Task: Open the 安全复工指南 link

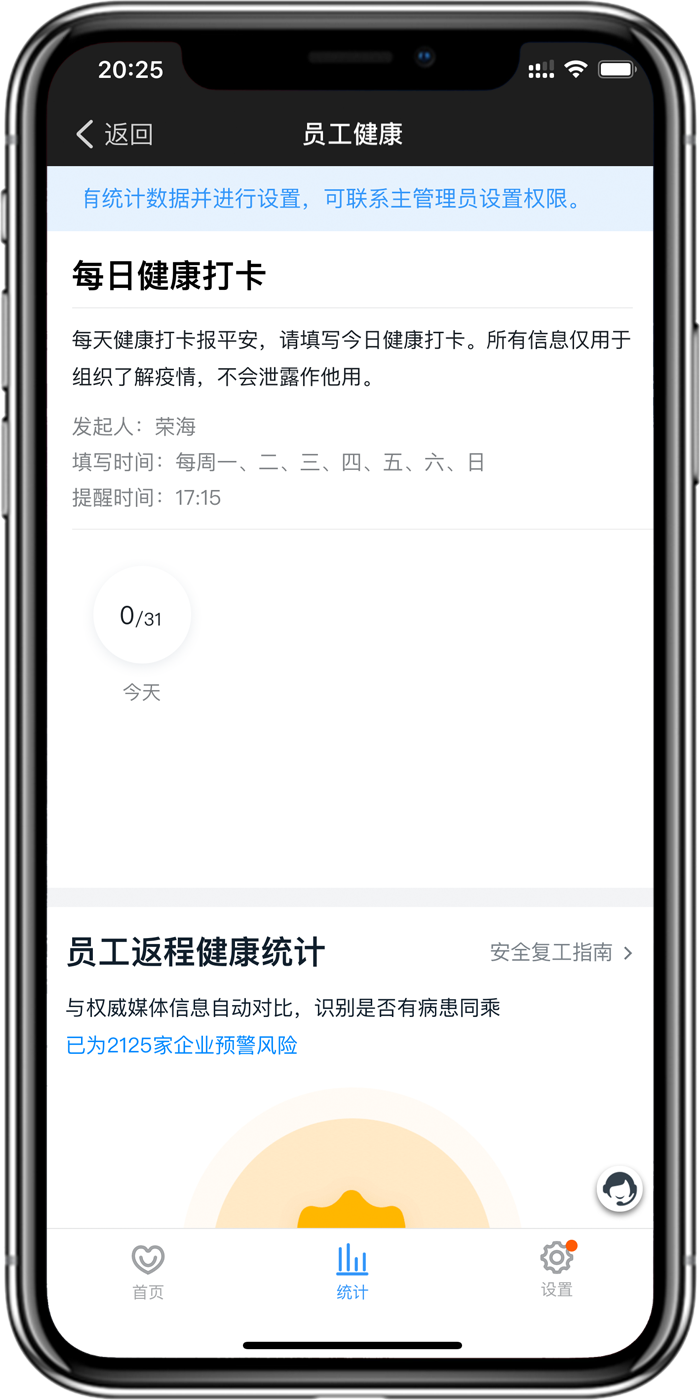Action: [x=561, y=952]
